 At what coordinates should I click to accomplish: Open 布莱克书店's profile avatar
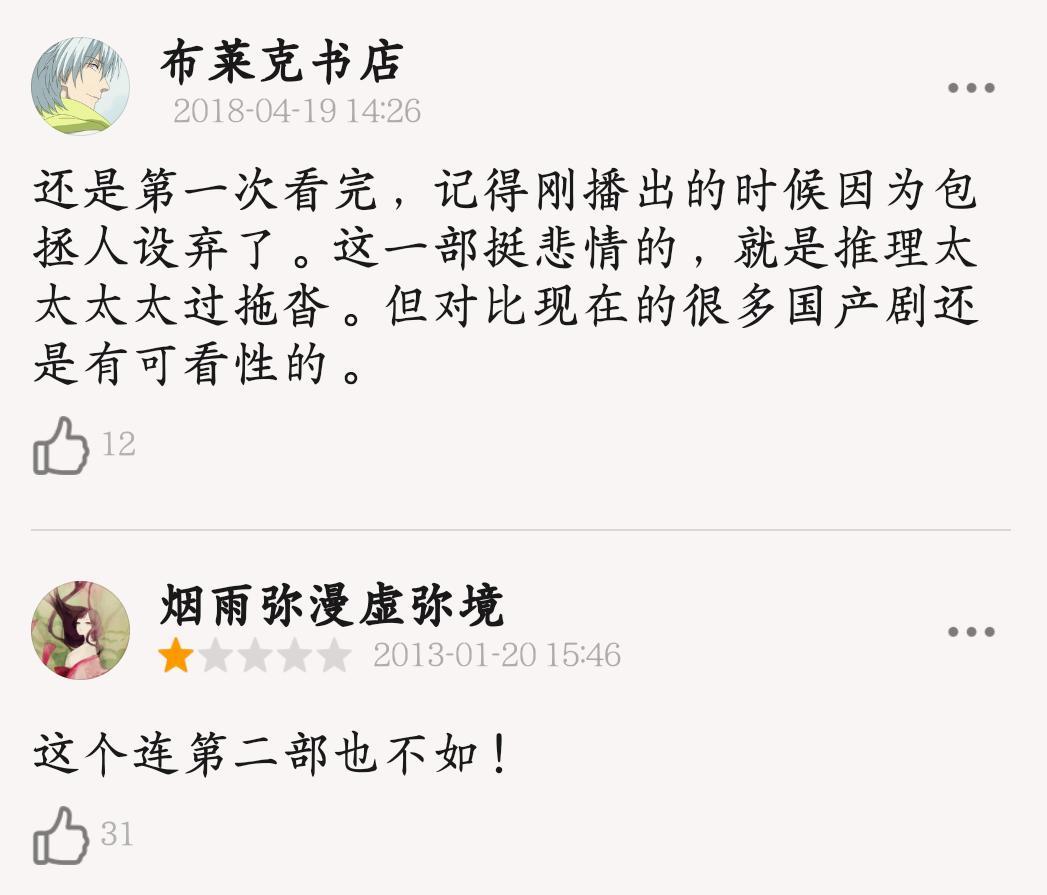point(80,86)
